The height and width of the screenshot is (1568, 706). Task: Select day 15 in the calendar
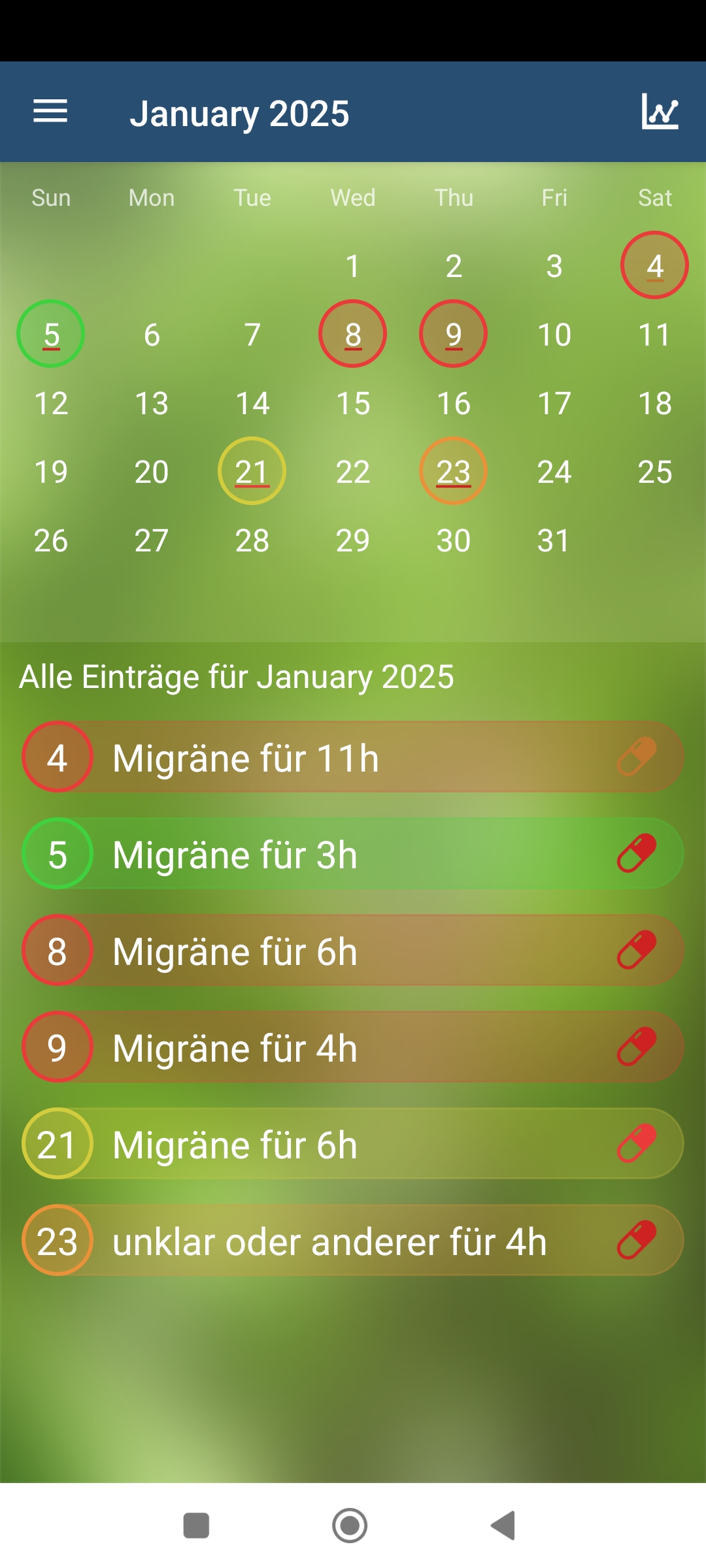point(353,403)
